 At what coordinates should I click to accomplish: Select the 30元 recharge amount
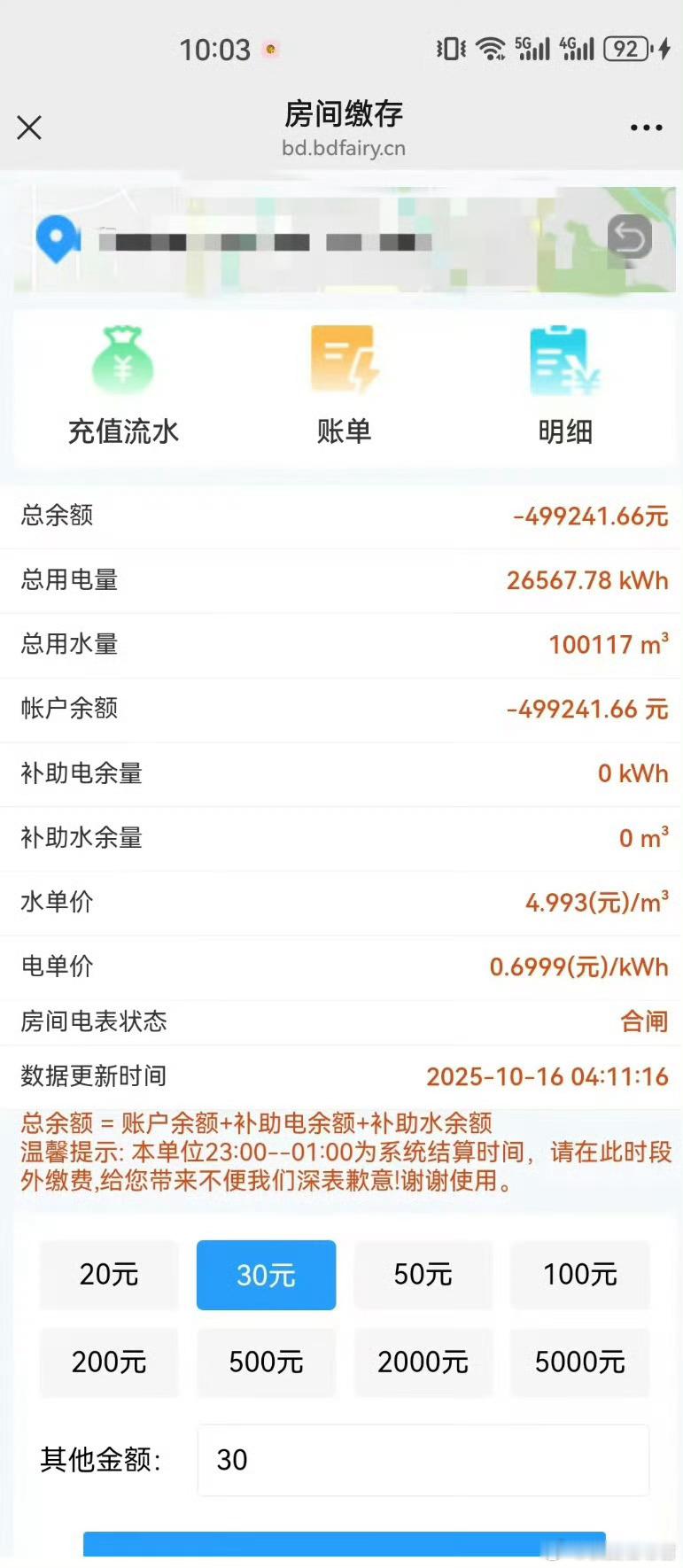click(266, 1275)
